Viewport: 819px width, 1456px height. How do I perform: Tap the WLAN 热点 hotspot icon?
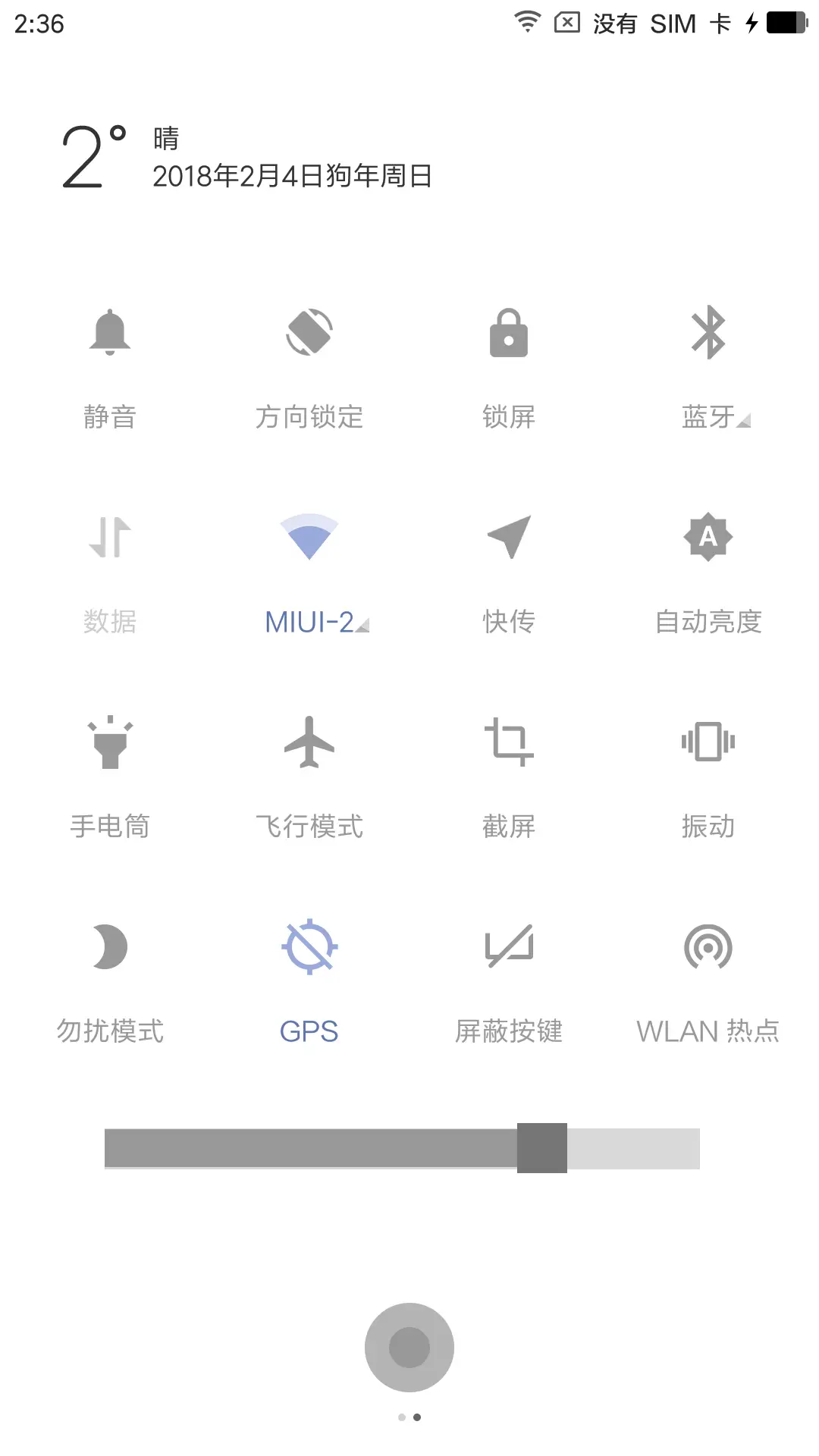708,948
